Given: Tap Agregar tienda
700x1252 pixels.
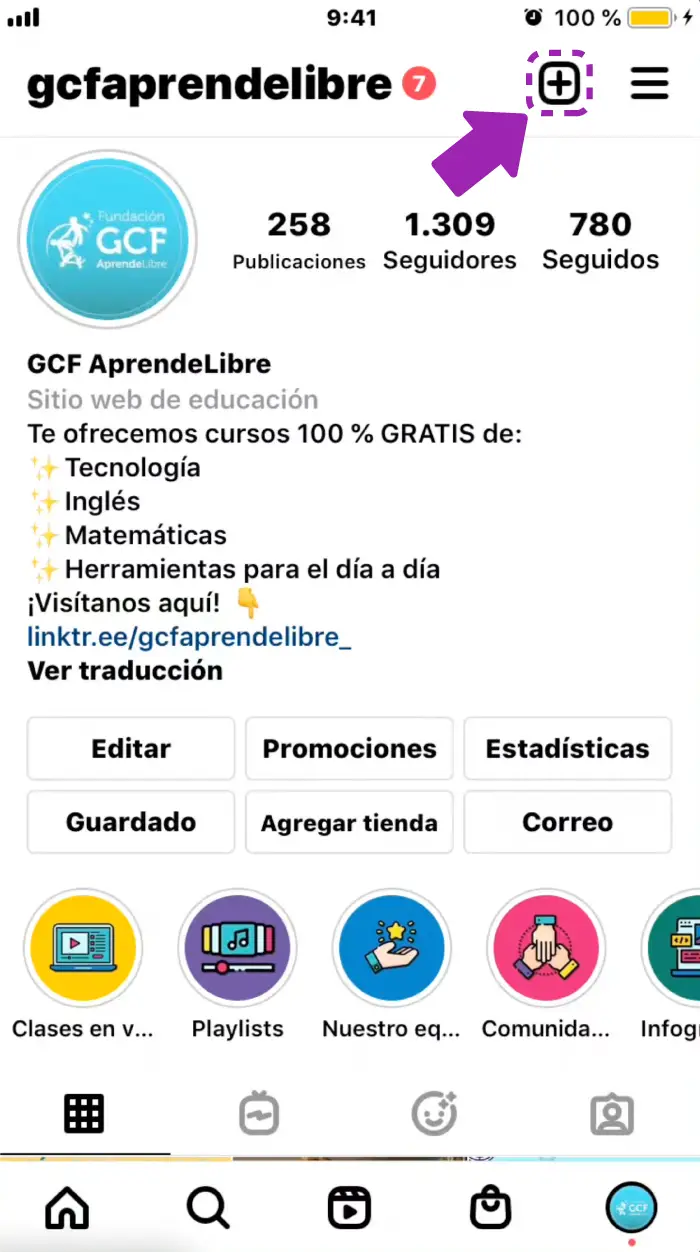Looking at the screenshot, I should click(349, 822).
